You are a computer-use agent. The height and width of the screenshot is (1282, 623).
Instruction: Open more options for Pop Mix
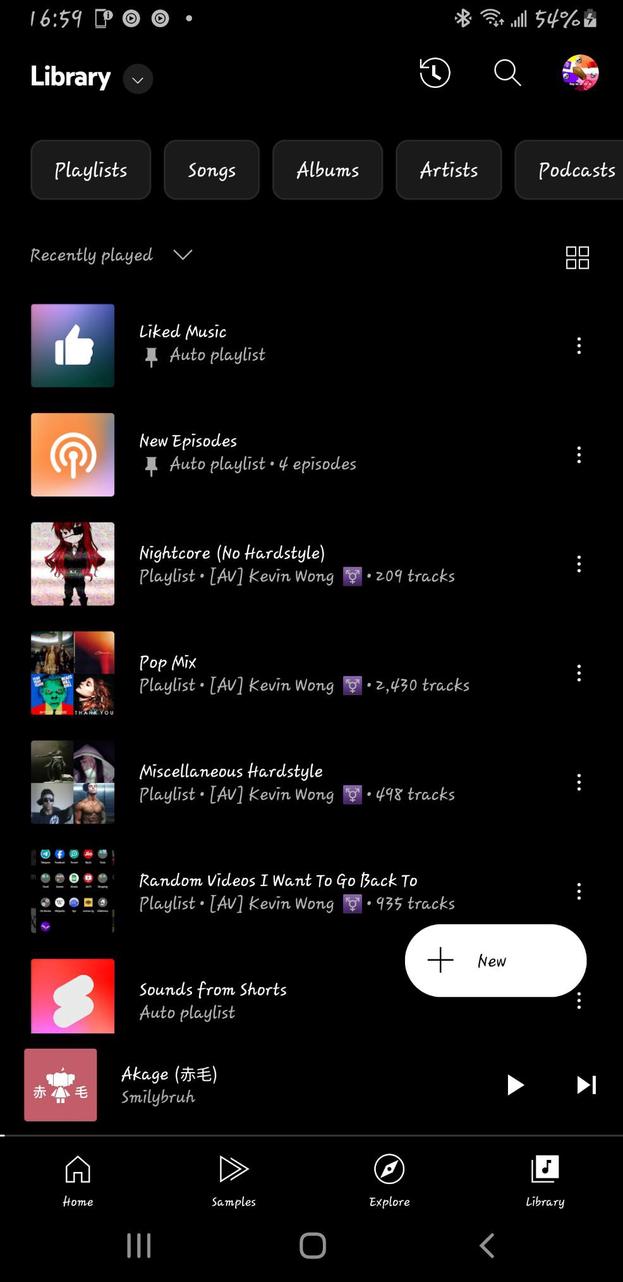[578, 673]
